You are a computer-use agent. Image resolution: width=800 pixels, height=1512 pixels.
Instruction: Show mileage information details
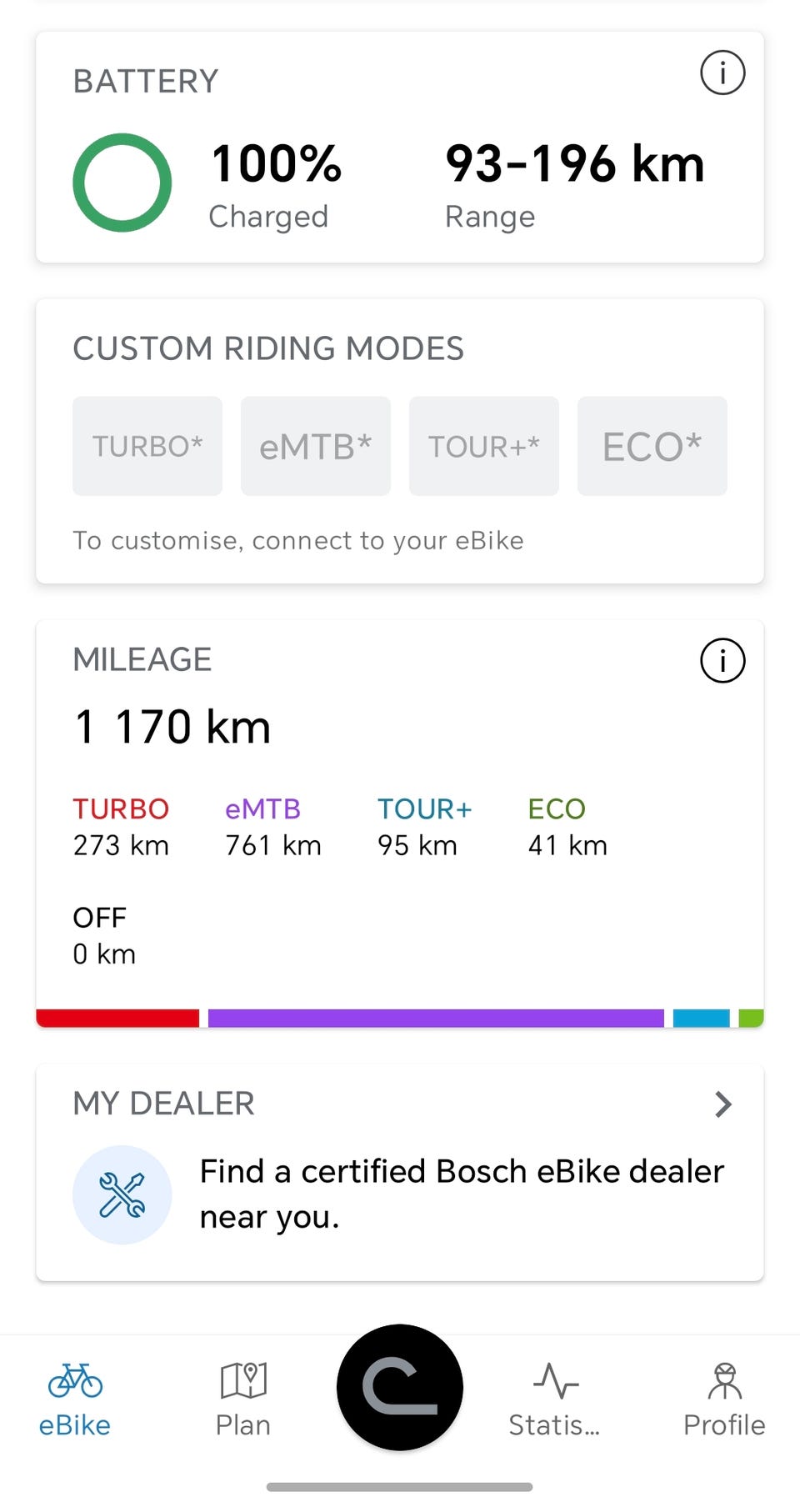722,661
